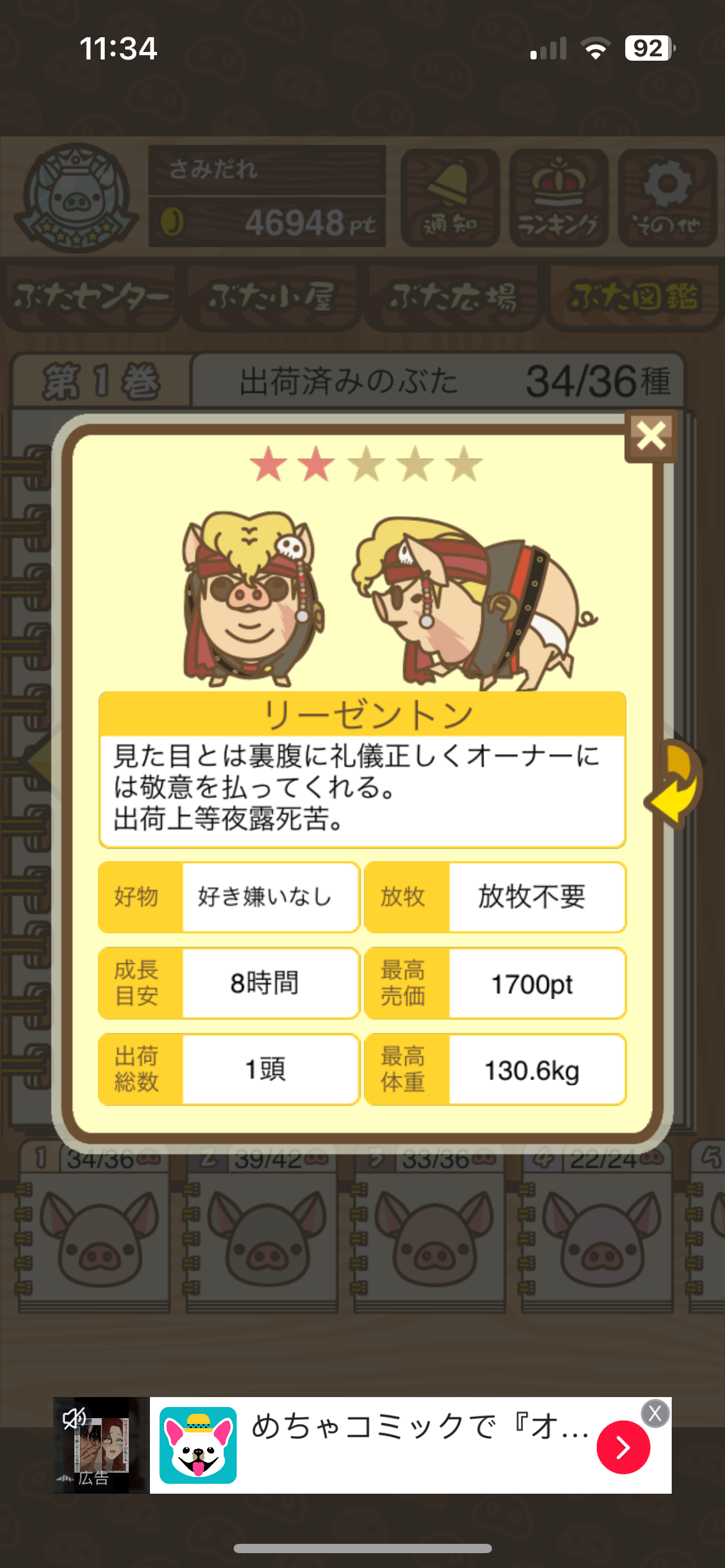725x1568 pixels.
Task: Unmute the ad video sound
Action: (x=74, y=1418)
